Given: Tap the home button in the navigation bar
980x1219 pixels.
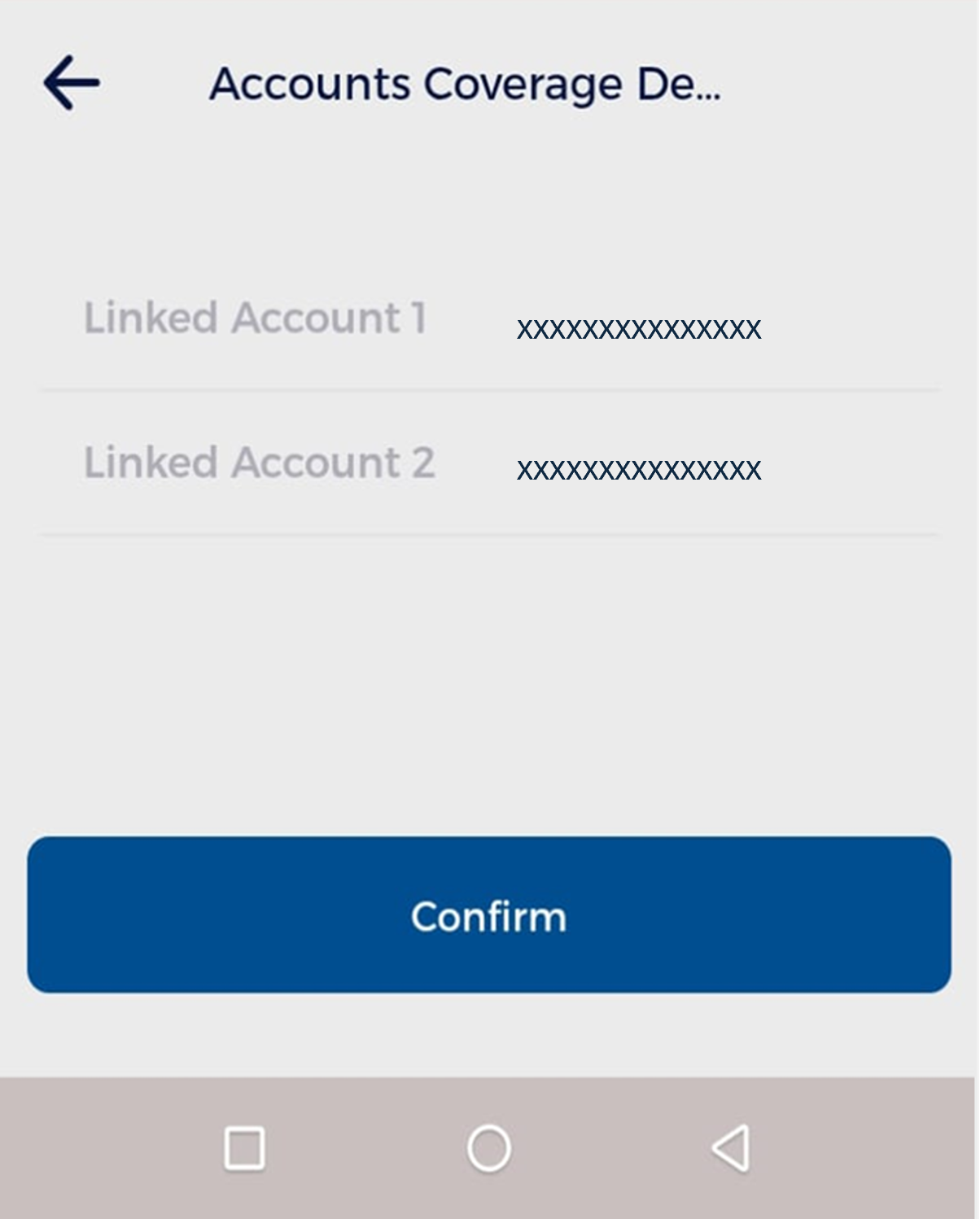Looking at the screenshot, I should coord(489,1148).
